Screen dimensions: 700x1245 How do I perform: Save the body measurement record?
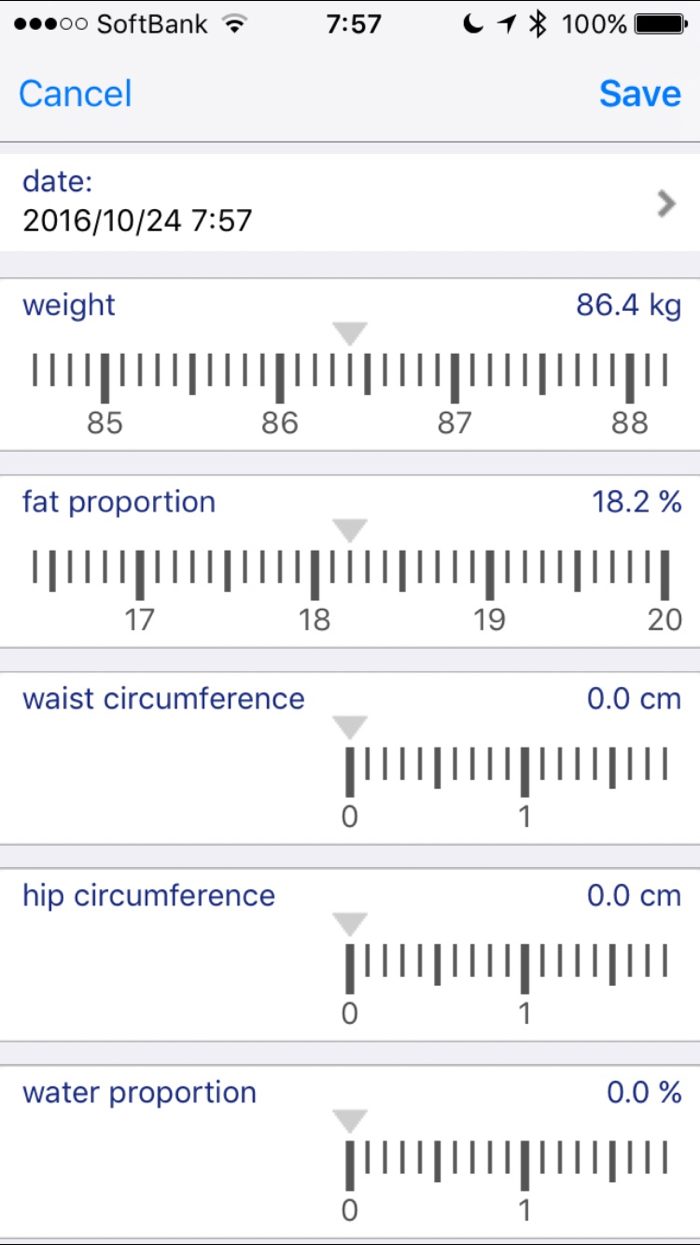(640, 94)
